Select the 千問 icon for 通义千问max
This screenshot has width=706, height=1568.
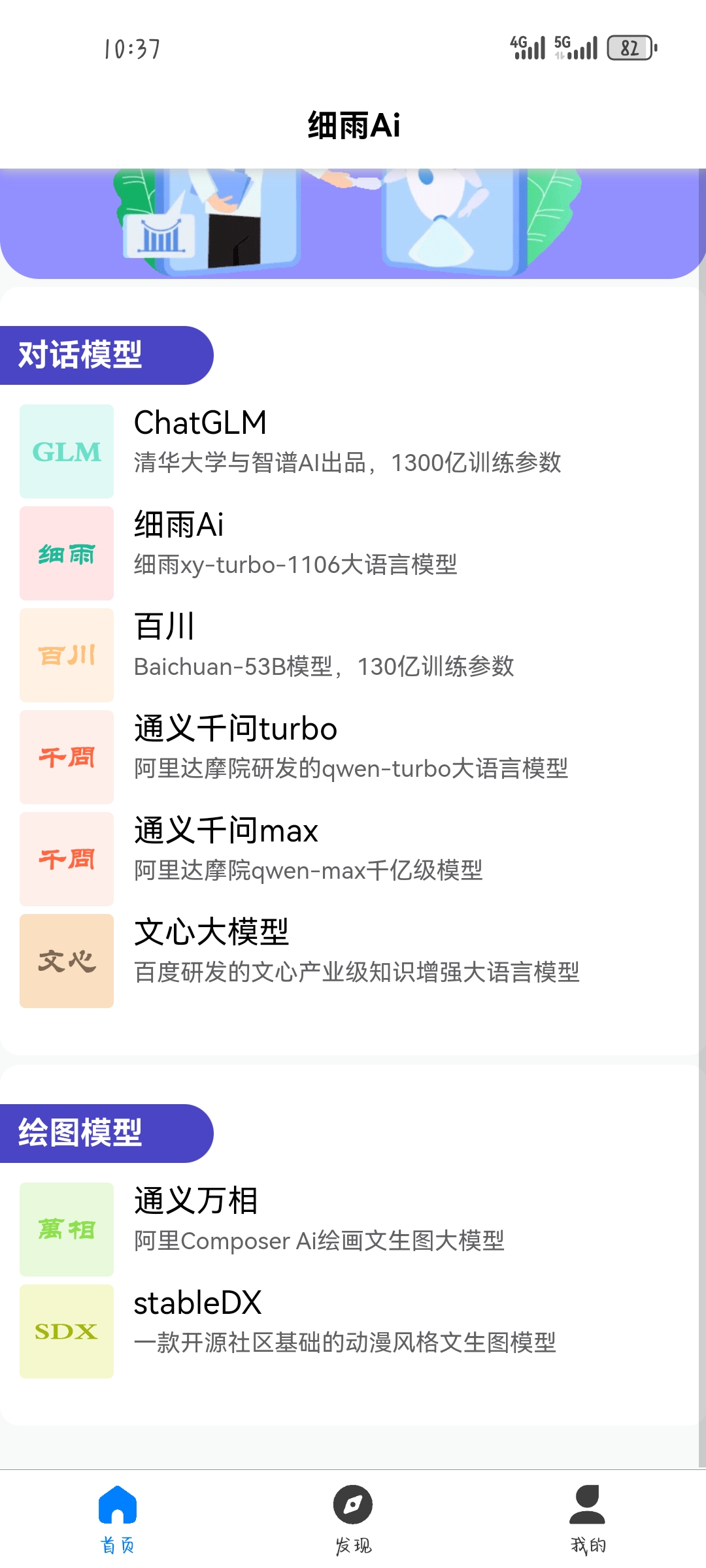click(x=66, y=859)
